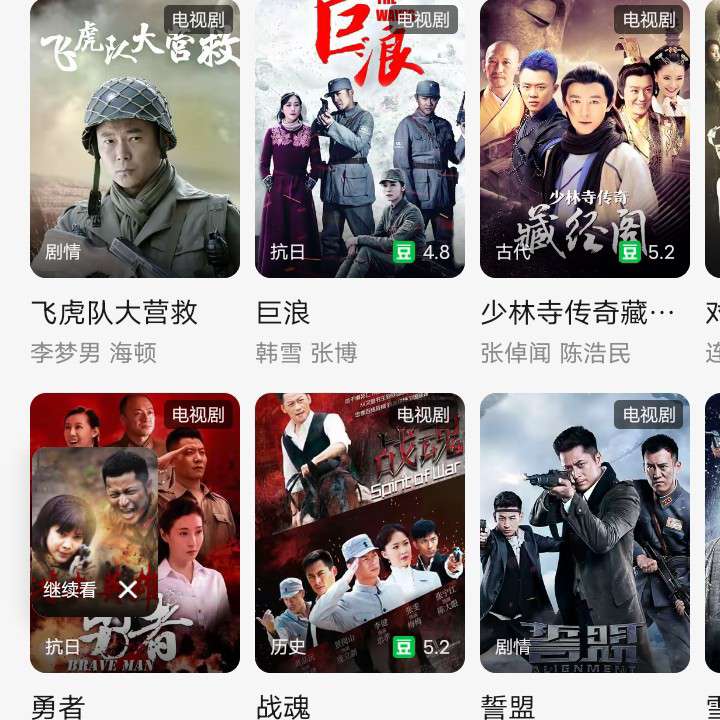Open 少林寺传奇藏经阁 drama poster
The width and height of the screenshot is (720, 720).
pos(585,140)
